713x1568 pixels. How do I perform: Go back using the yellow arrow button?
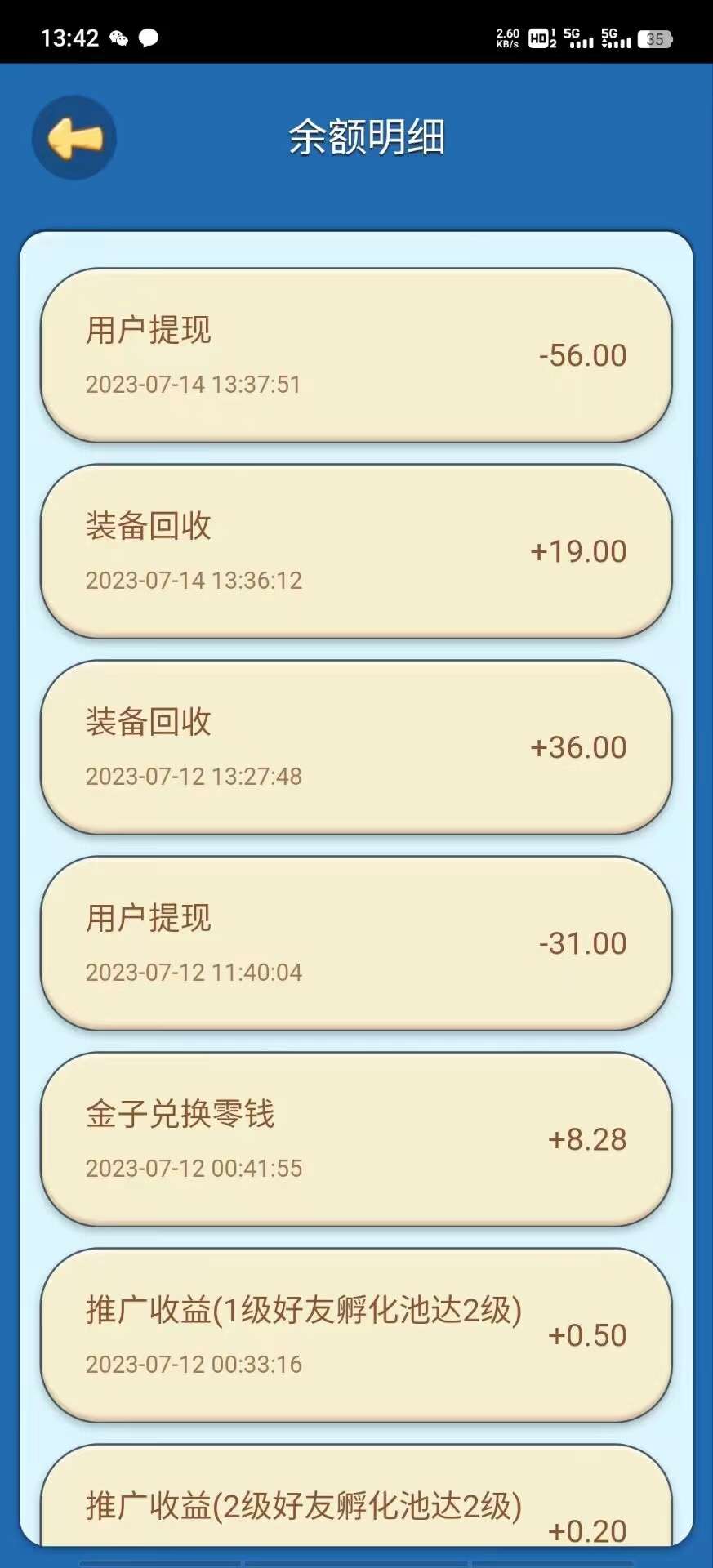click(x=74, y=138)
